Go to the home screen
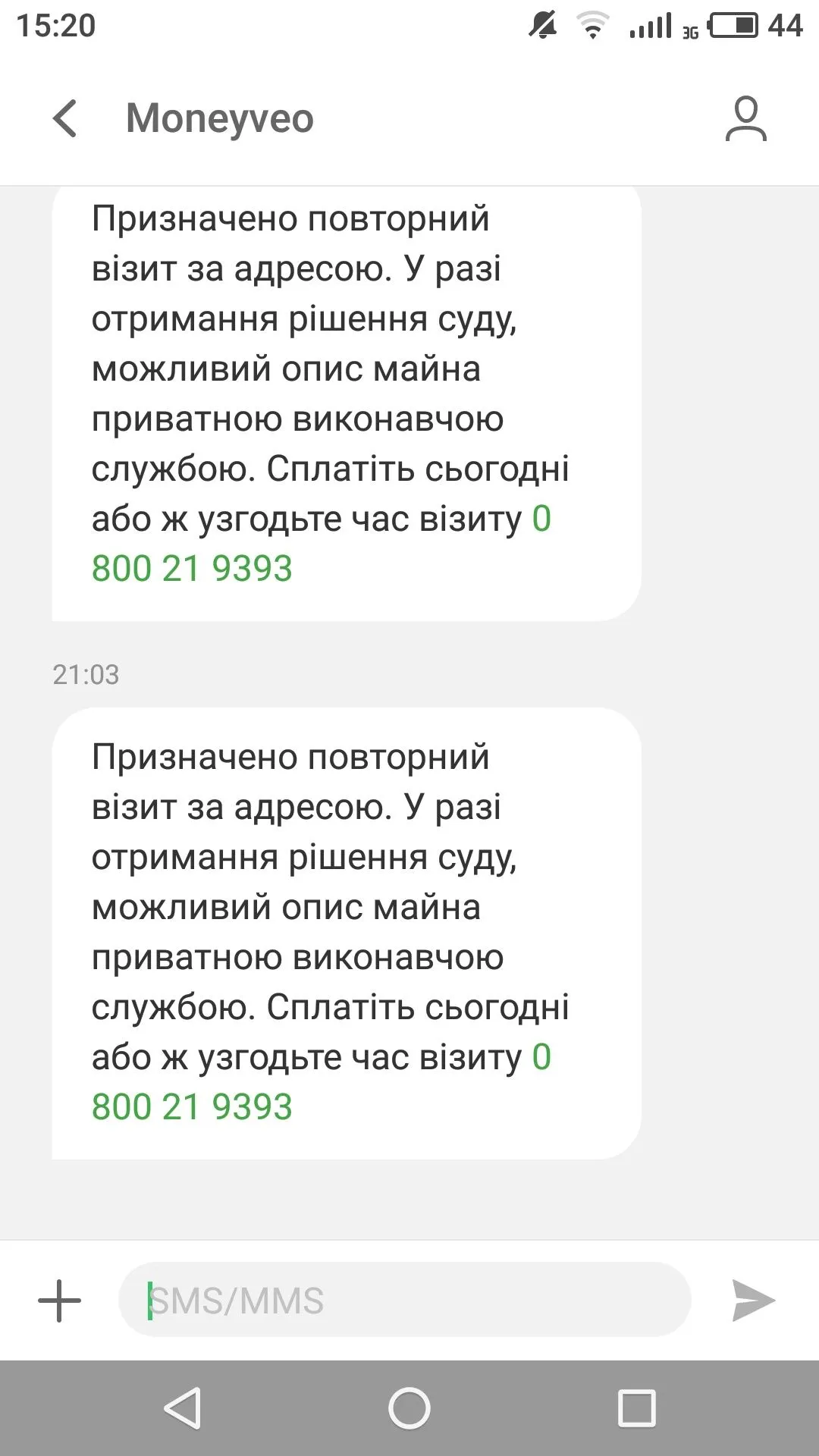The height and width of the screenshot is (1456, 819). point(409,1408)
